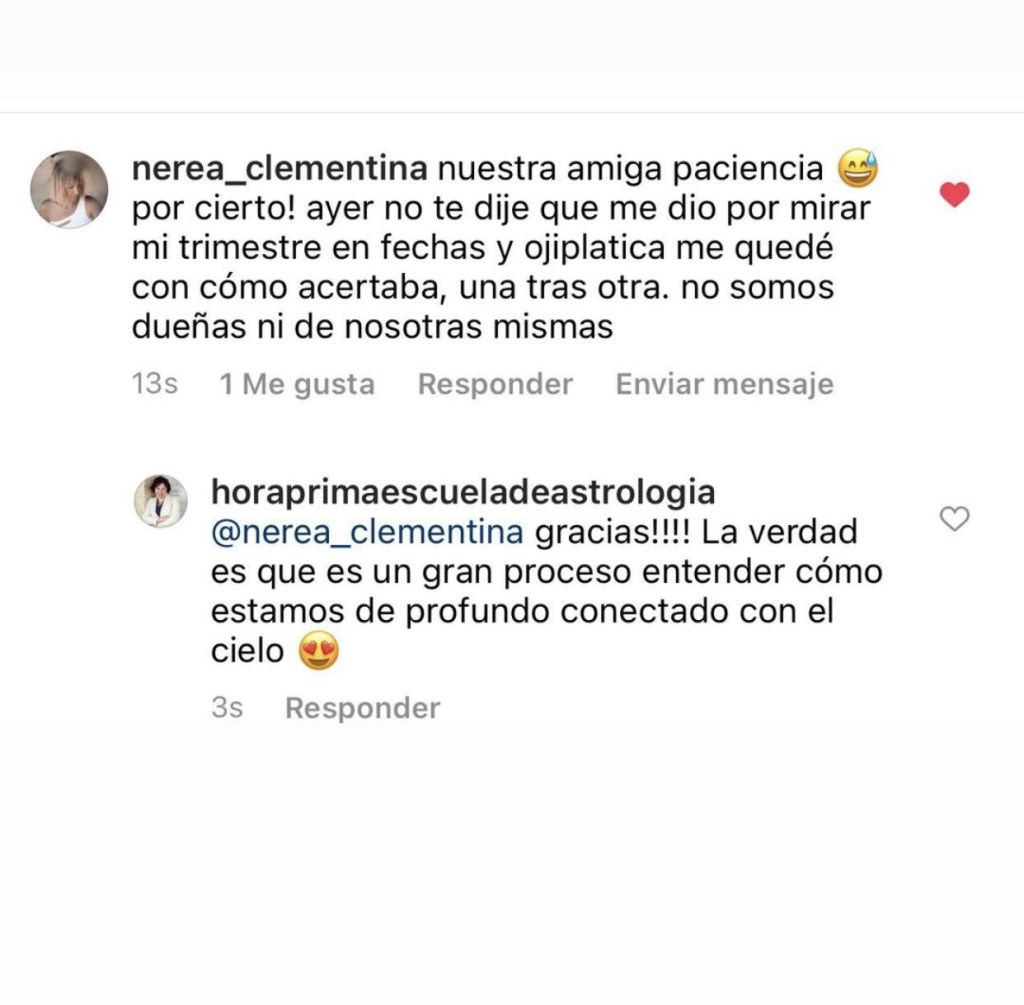Unlike nerea_clementina's comment with the red heart
This screenshot has height=1005, width=1024.
click(x=955, y=195)
